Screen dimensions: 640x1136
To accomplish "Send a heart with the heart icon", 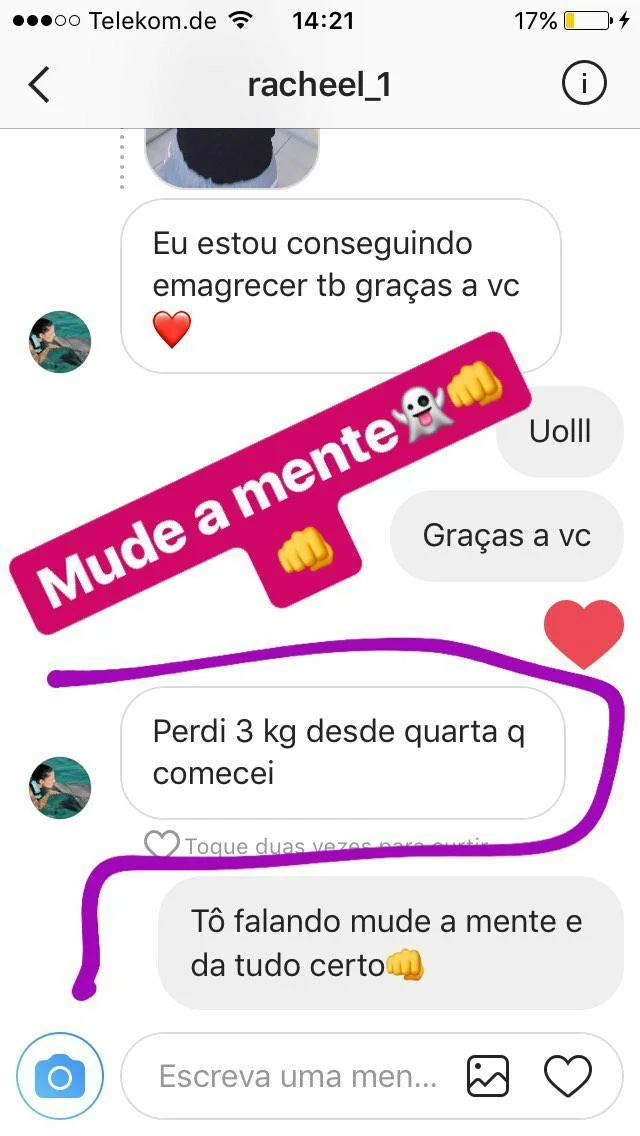I will point(568,1076).
